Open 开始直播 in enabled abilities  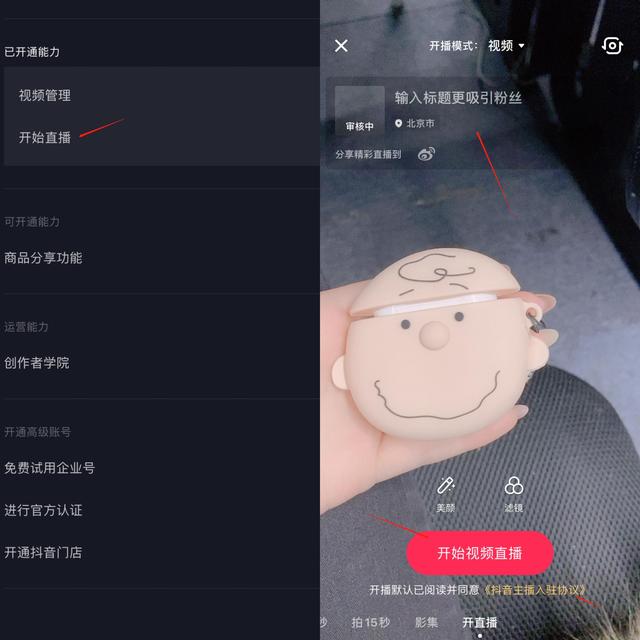45,138
